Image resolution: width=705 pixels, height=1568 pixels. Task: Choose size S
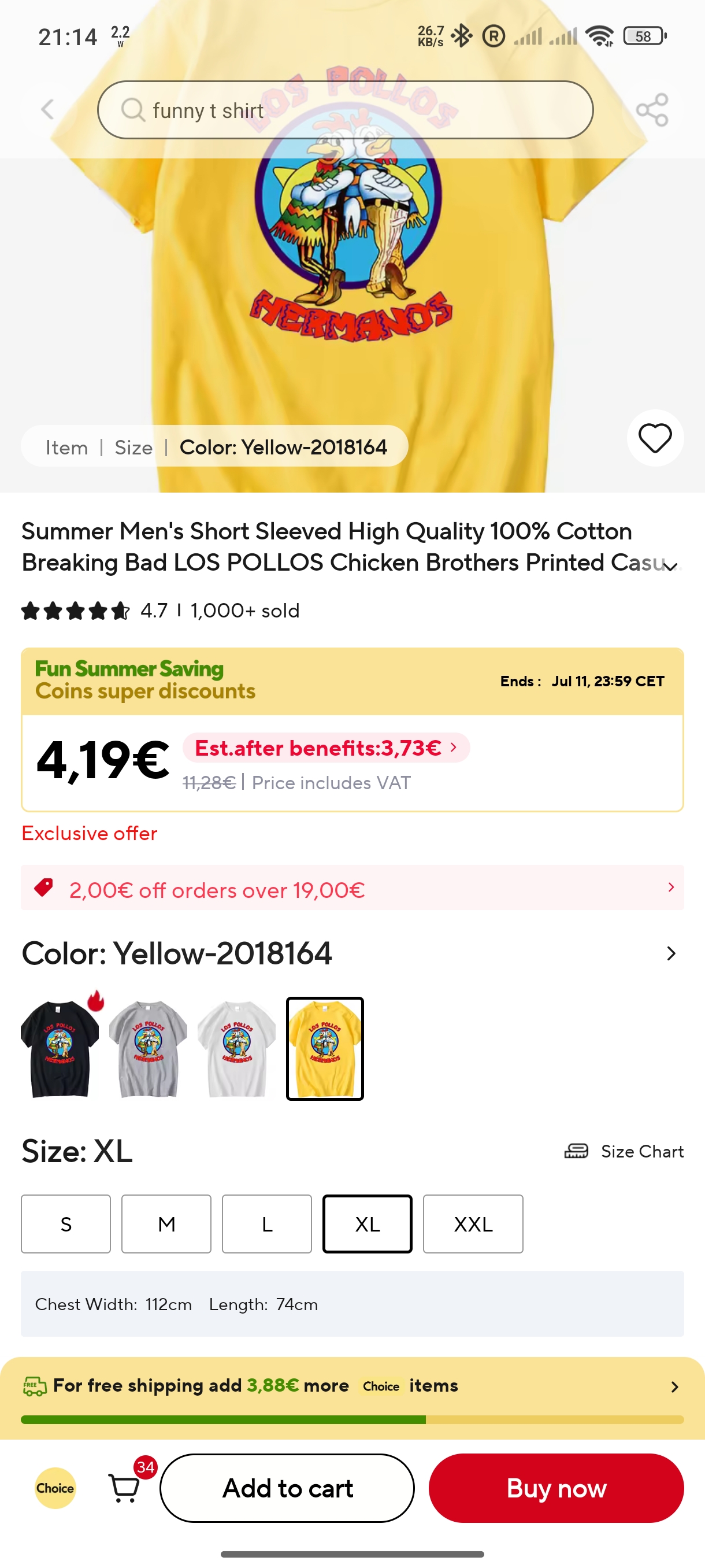pos(66,1223)
